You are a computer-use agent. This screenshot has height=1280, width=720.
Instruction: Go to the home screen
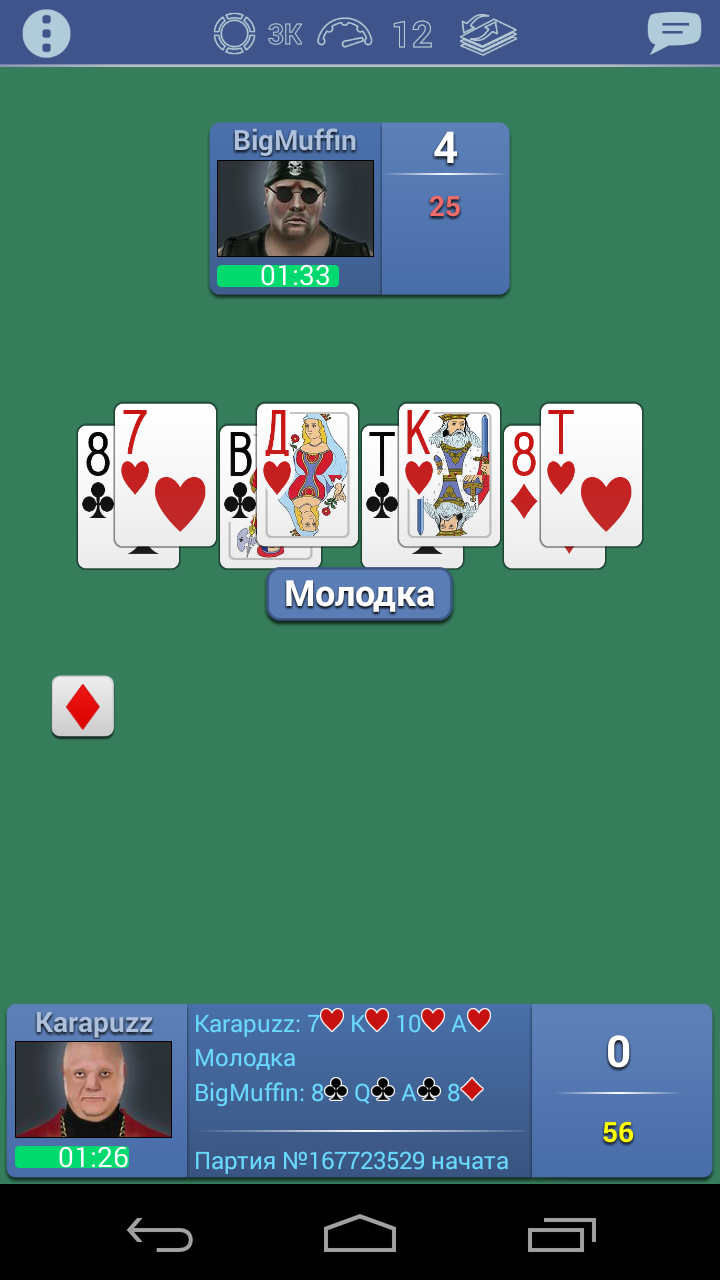(360, 1233)
